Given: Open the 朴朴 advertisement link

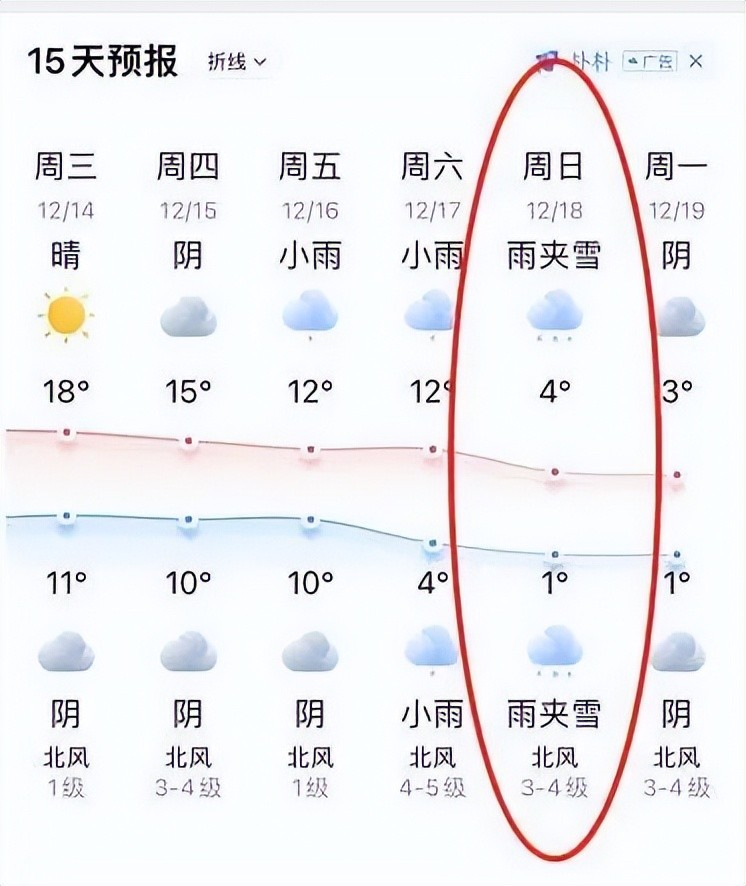Looking at the screenshot, I should (589, 62).
